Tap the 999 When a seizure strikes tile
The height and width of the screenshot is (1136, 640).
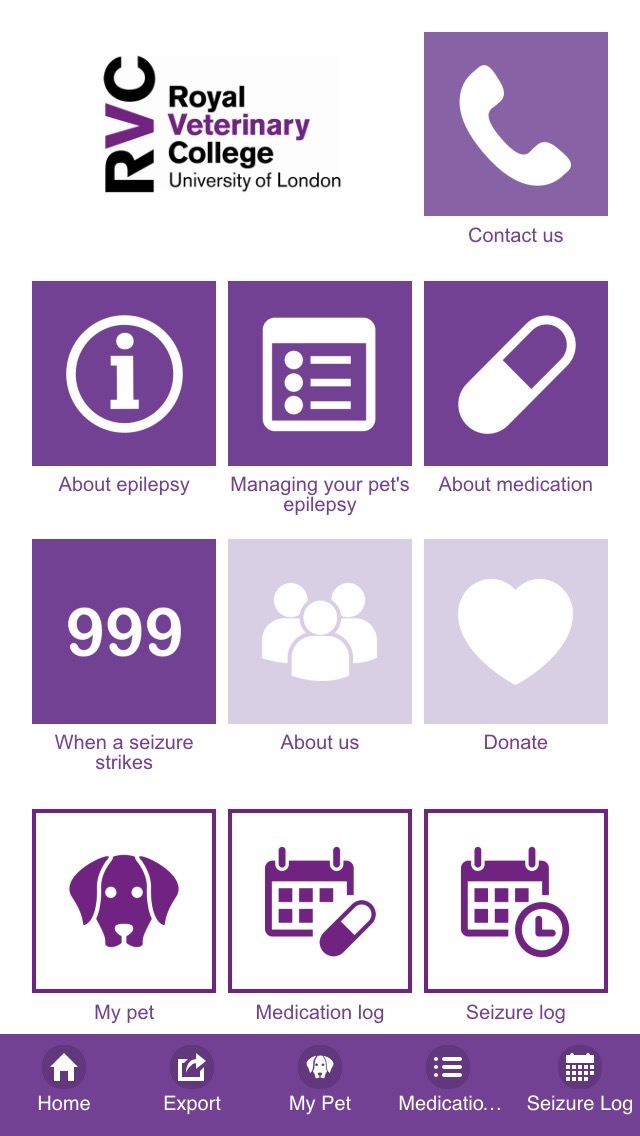[x=124, y=631]
